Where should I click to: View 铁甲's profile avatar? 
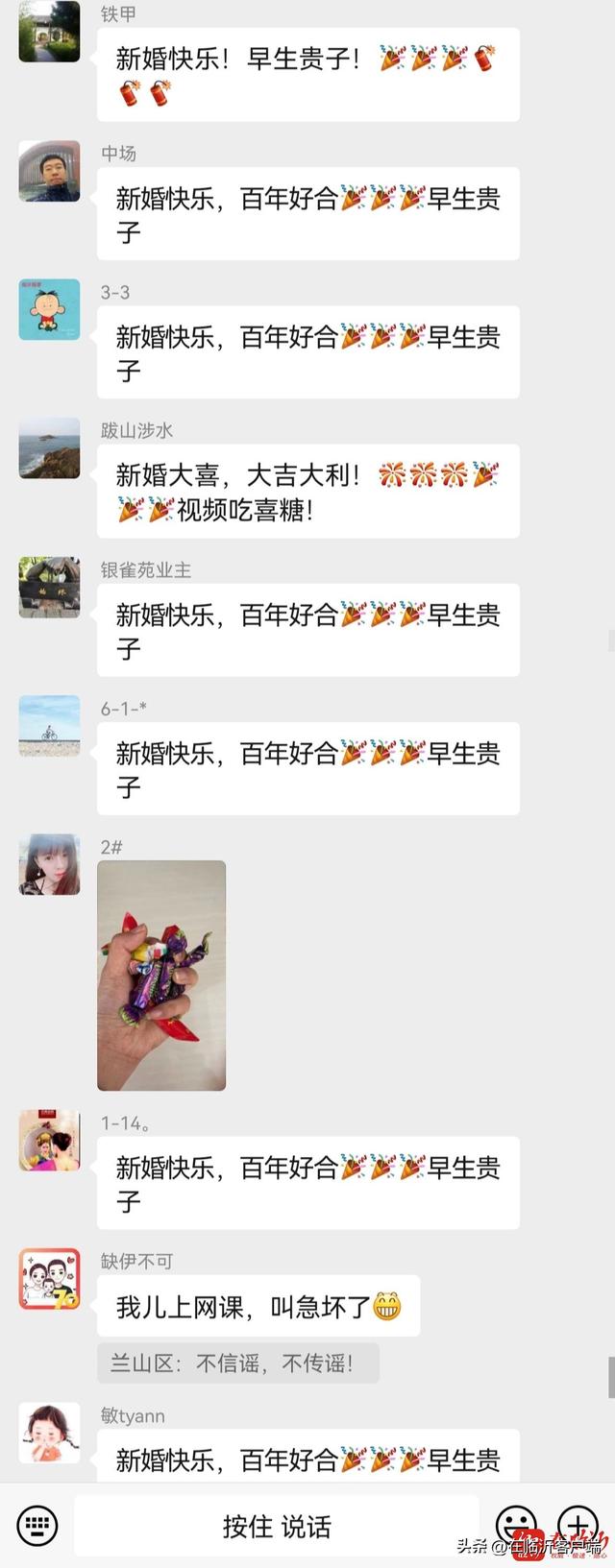tap(49, 33)
